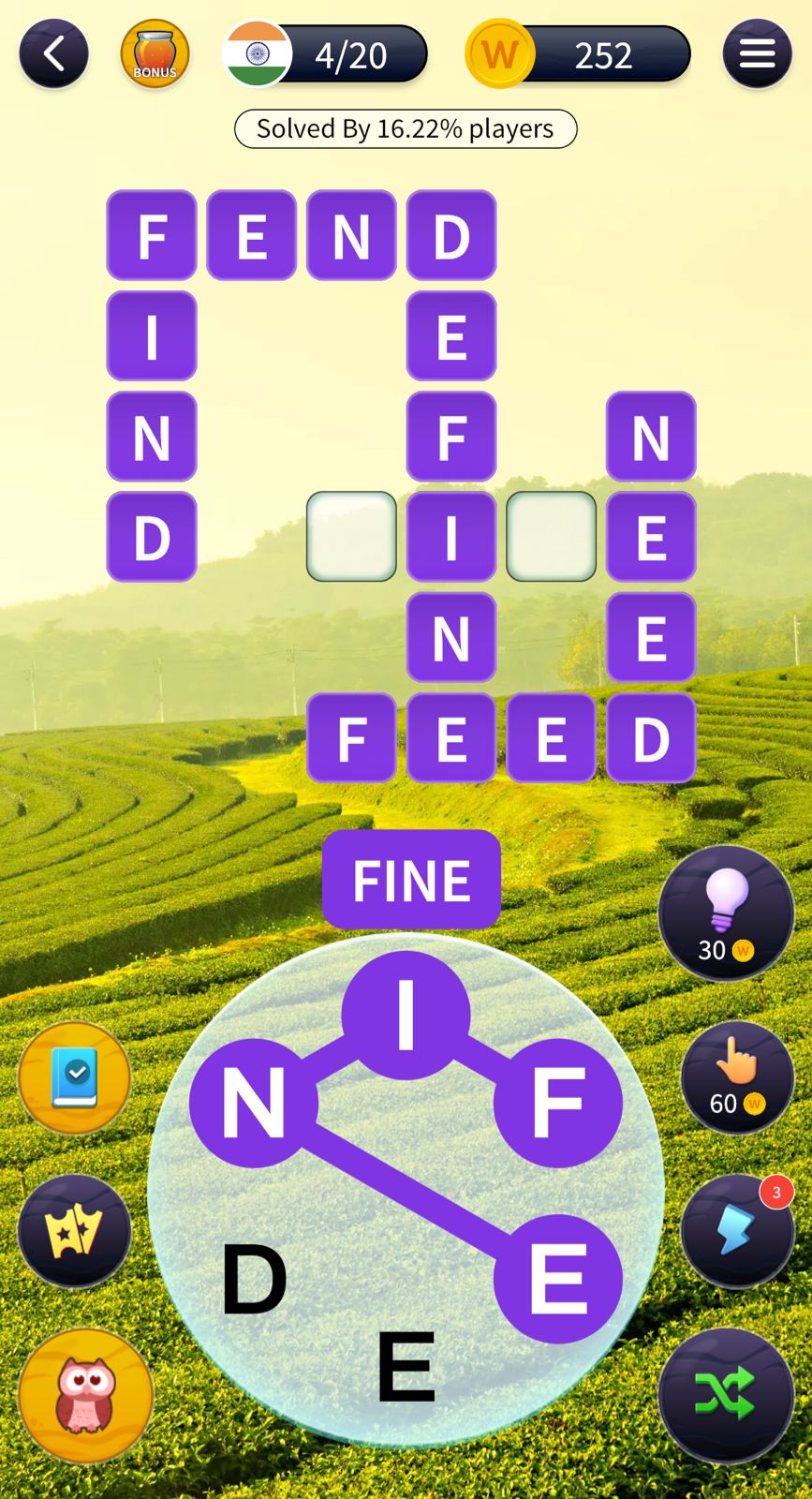
Task: Select the letter I in the wheel
Action: point(406,1015)
